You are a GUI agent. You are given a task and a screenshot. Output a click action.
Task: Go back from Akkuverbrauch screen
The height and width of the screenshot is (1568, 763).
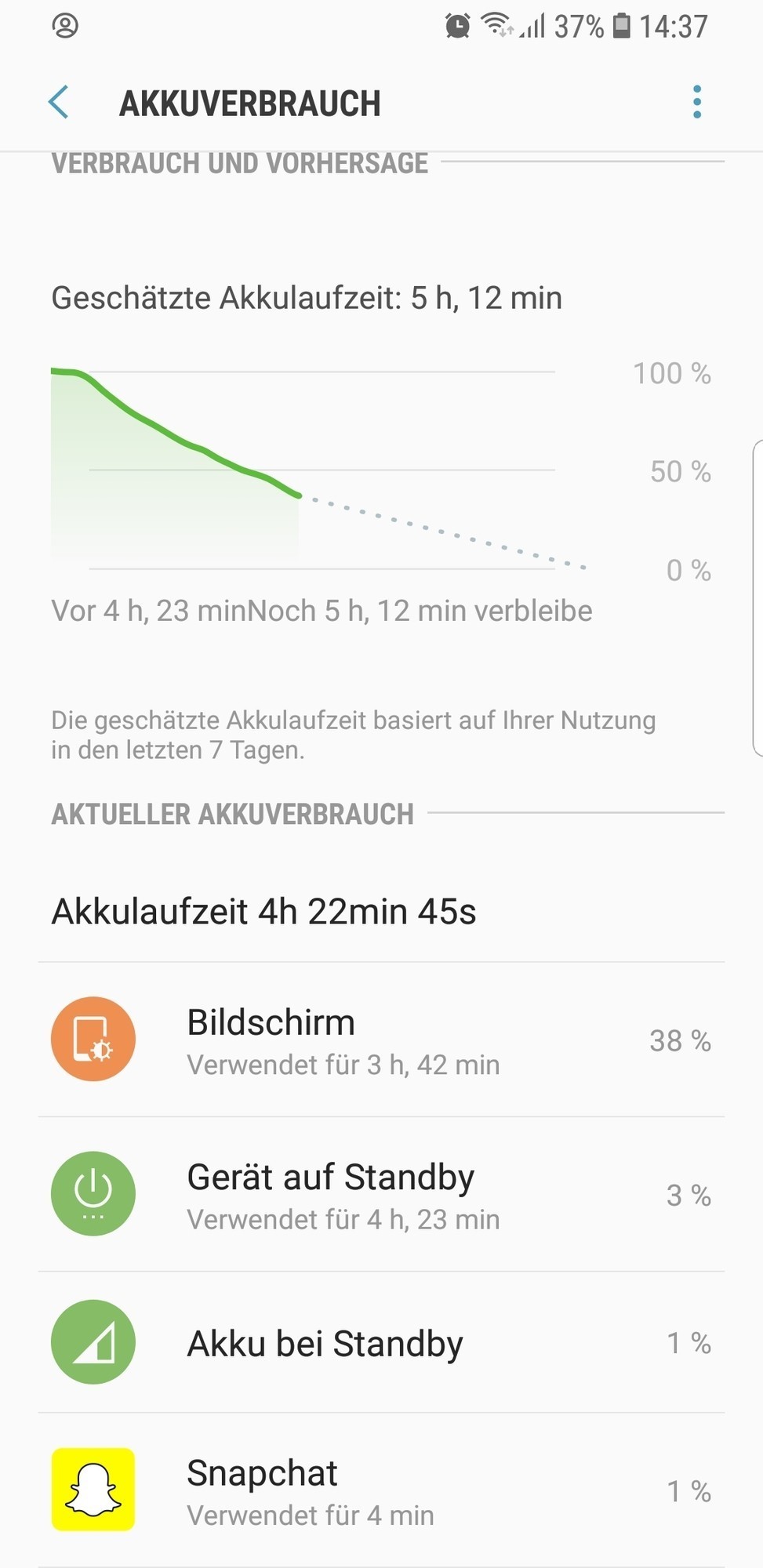point(59,103)
